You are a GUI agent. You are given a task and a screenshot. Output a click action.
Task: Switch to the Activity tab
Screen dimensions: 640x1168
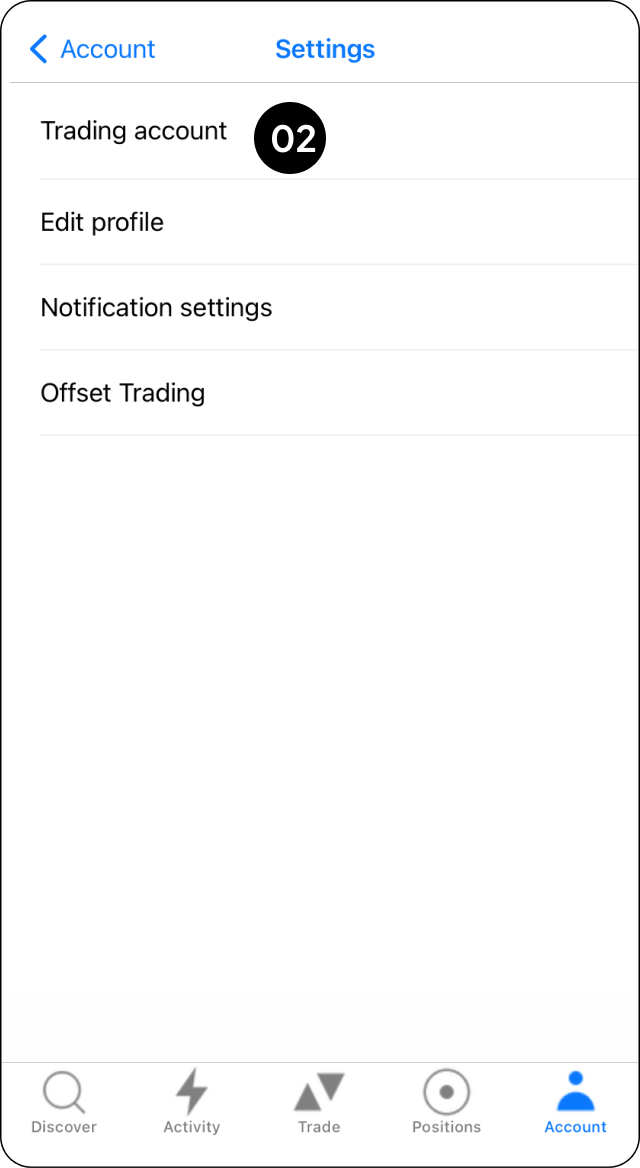(191, 1102)
